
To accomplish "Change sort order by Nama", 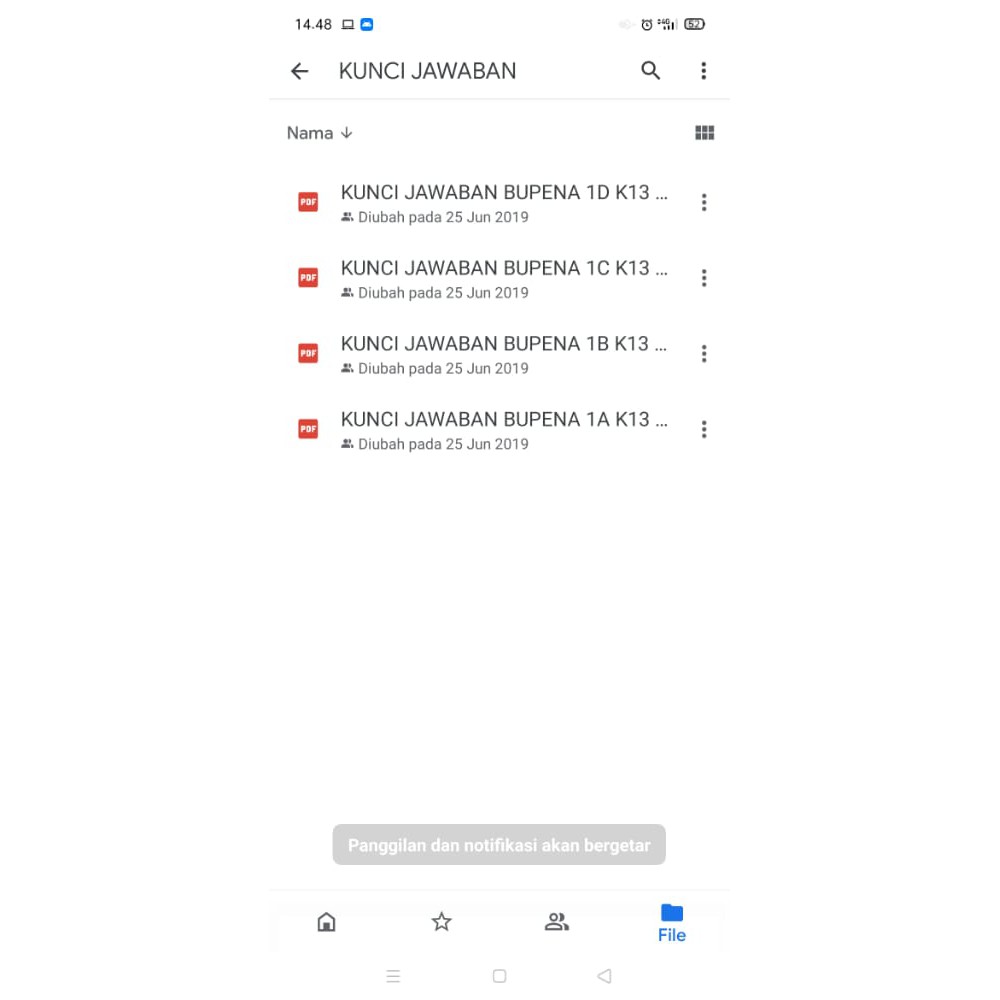I will click(x=320, y=133).
